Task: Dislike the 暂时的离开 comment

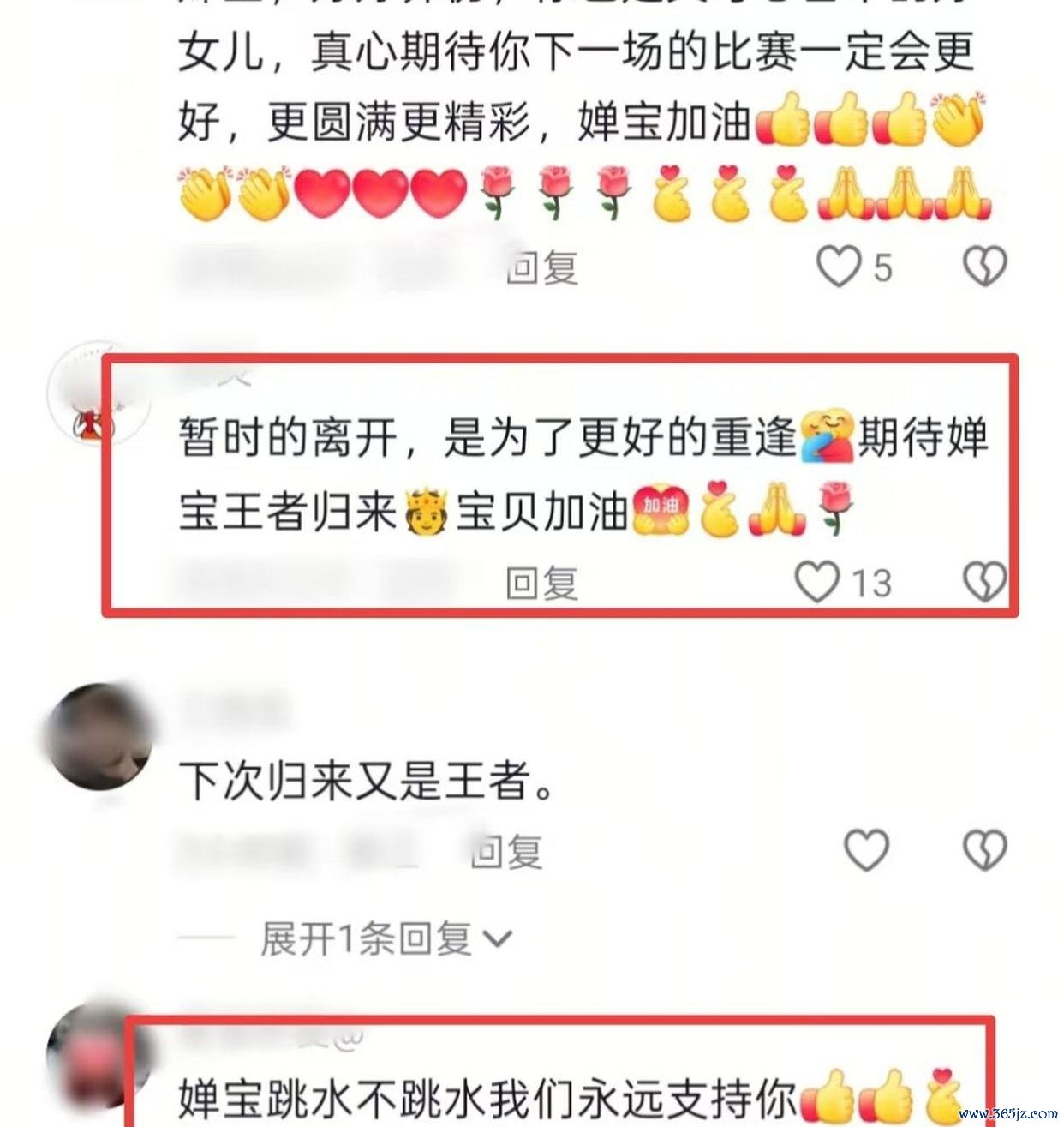Action: (985, 583)
